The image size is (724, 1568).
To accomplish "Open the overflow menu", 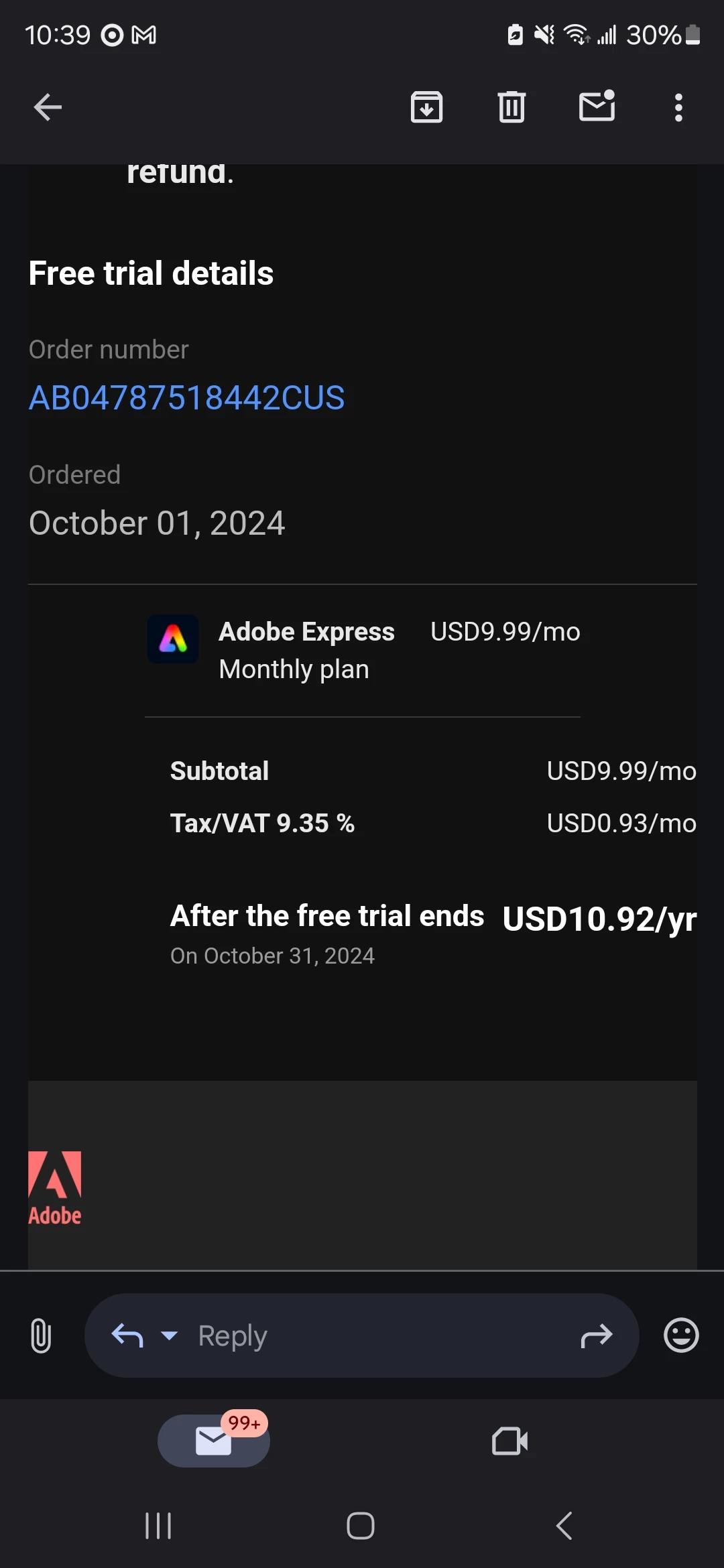I will (678, 107).
